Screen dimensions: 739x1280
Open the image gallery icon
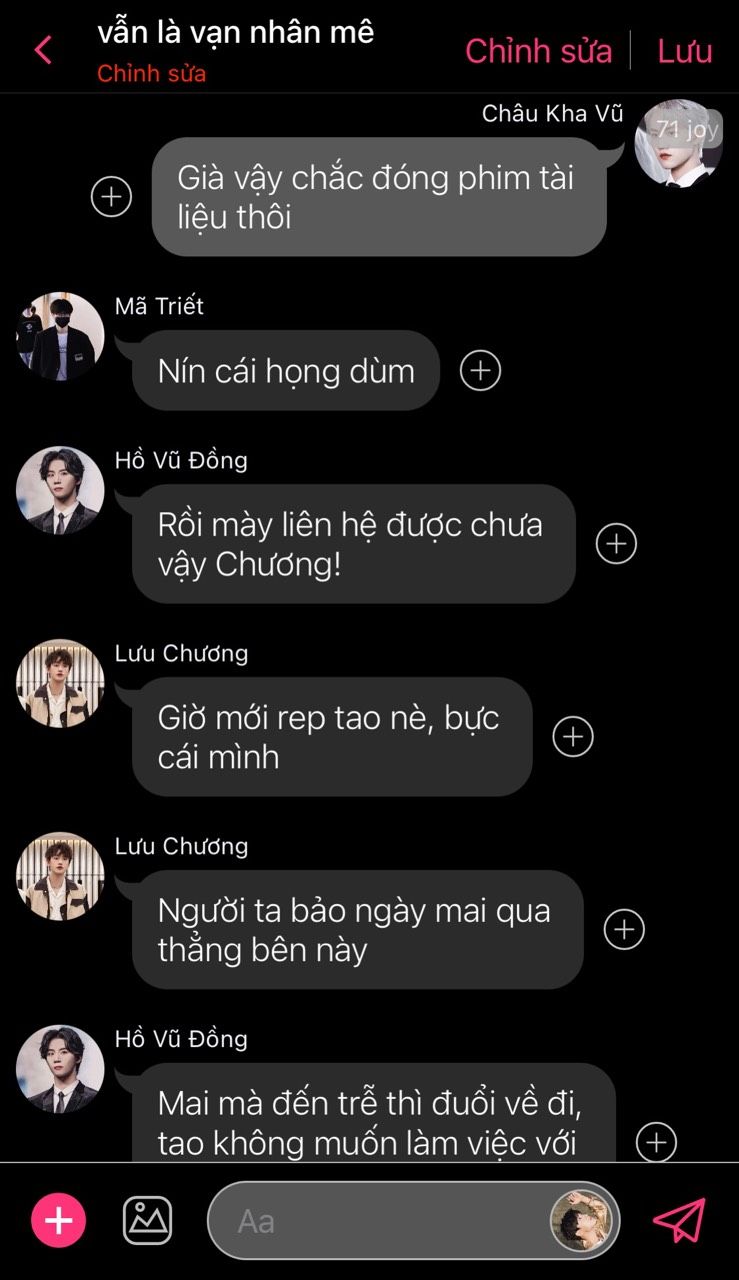147,1221
